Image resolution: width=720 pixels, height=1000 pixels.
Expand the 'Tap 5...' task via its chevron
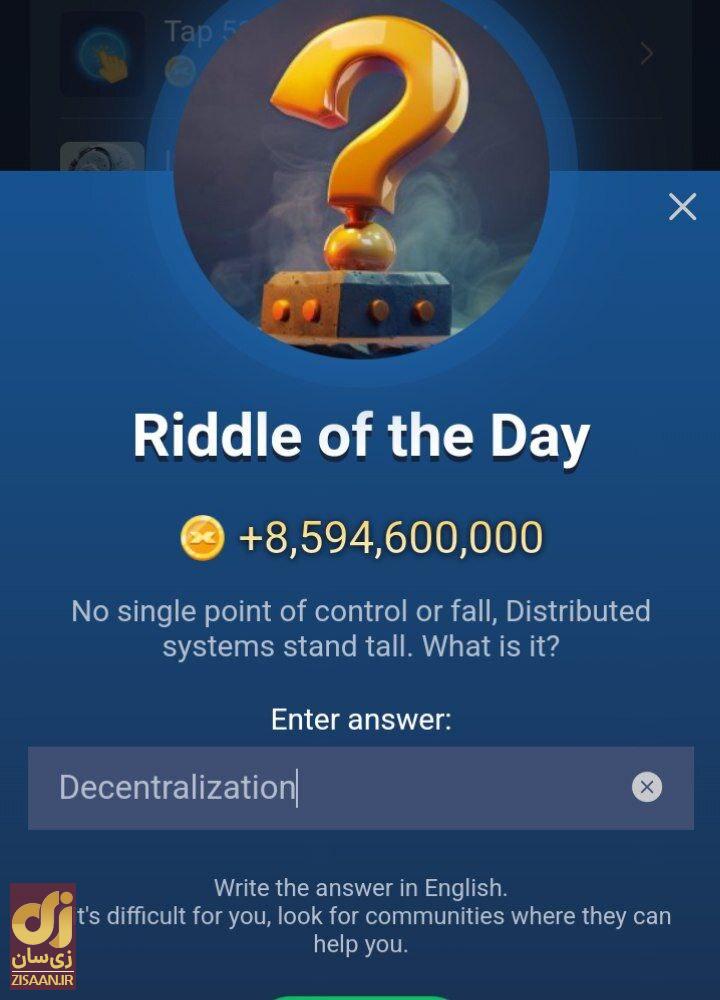coord(646,54)
